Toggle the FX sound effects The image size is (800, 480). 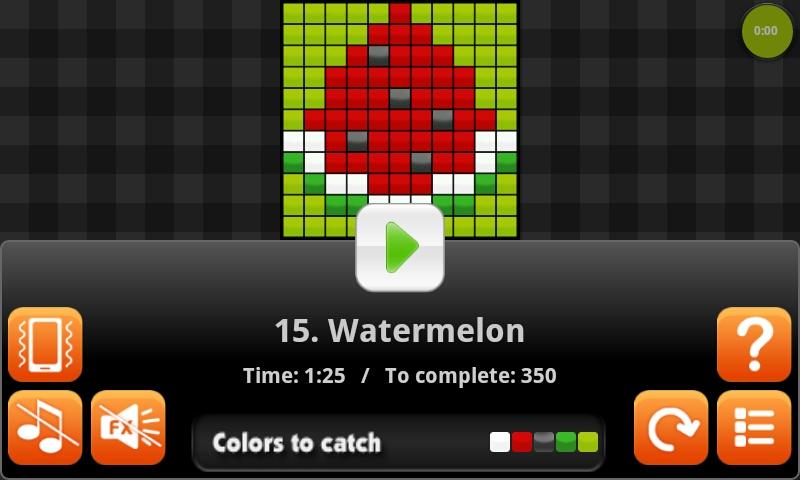tap(128, 428)
